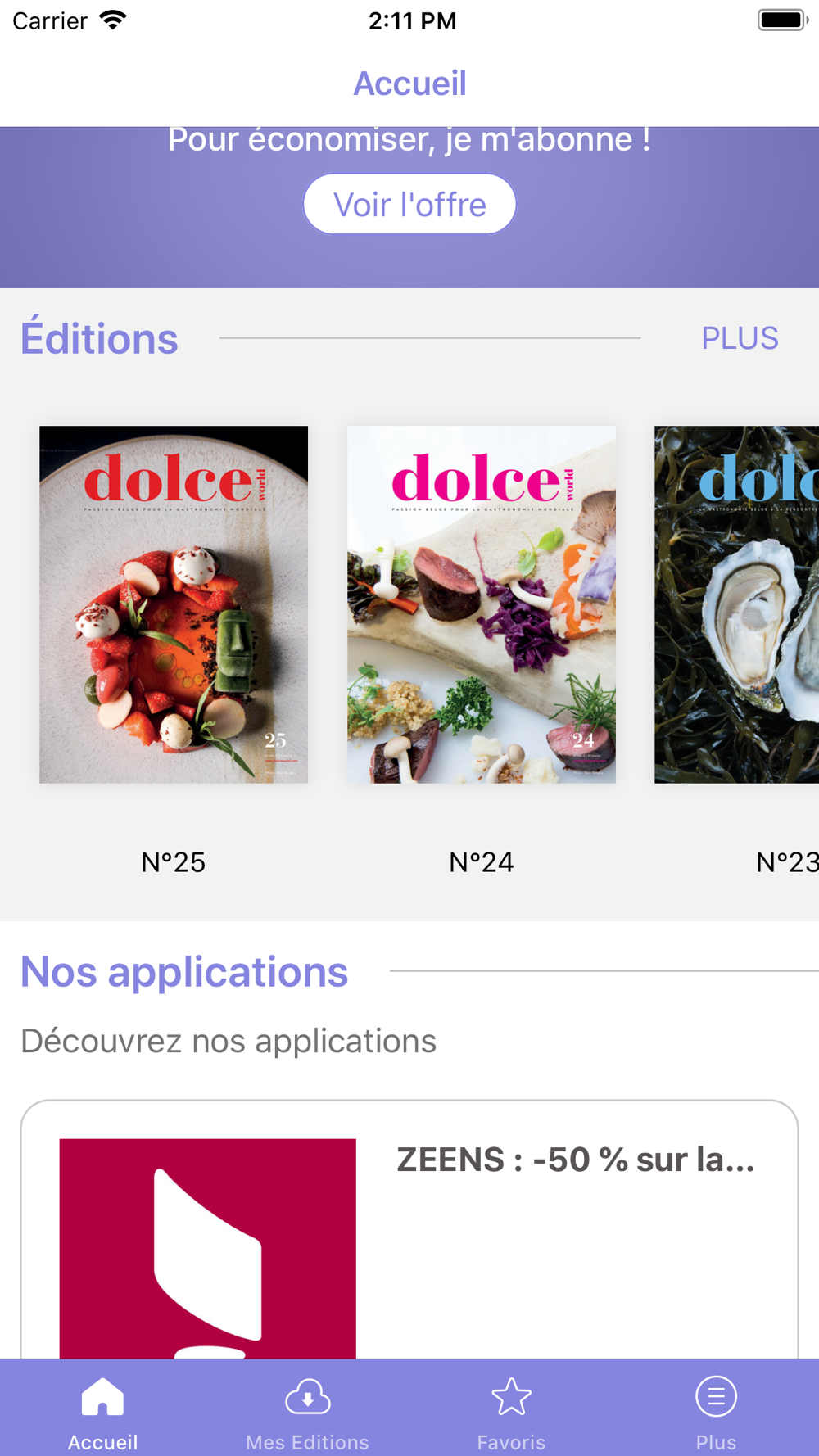Open the N°25 dolce magazine cover
This screenshot has width=819, height=1456.
point(174,604)
